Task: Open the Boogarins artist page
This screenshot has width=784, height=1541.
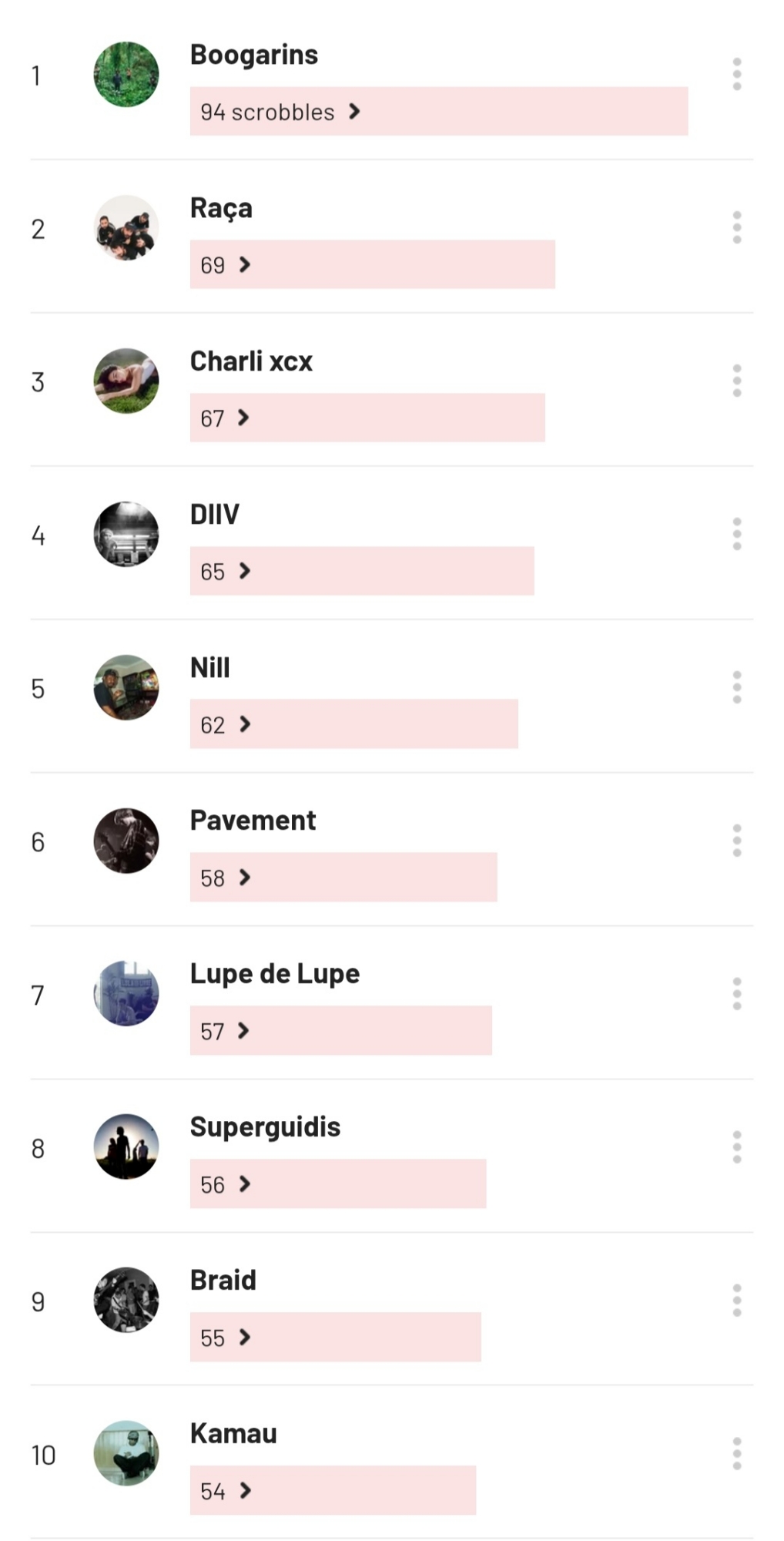Action: point(253,55)
